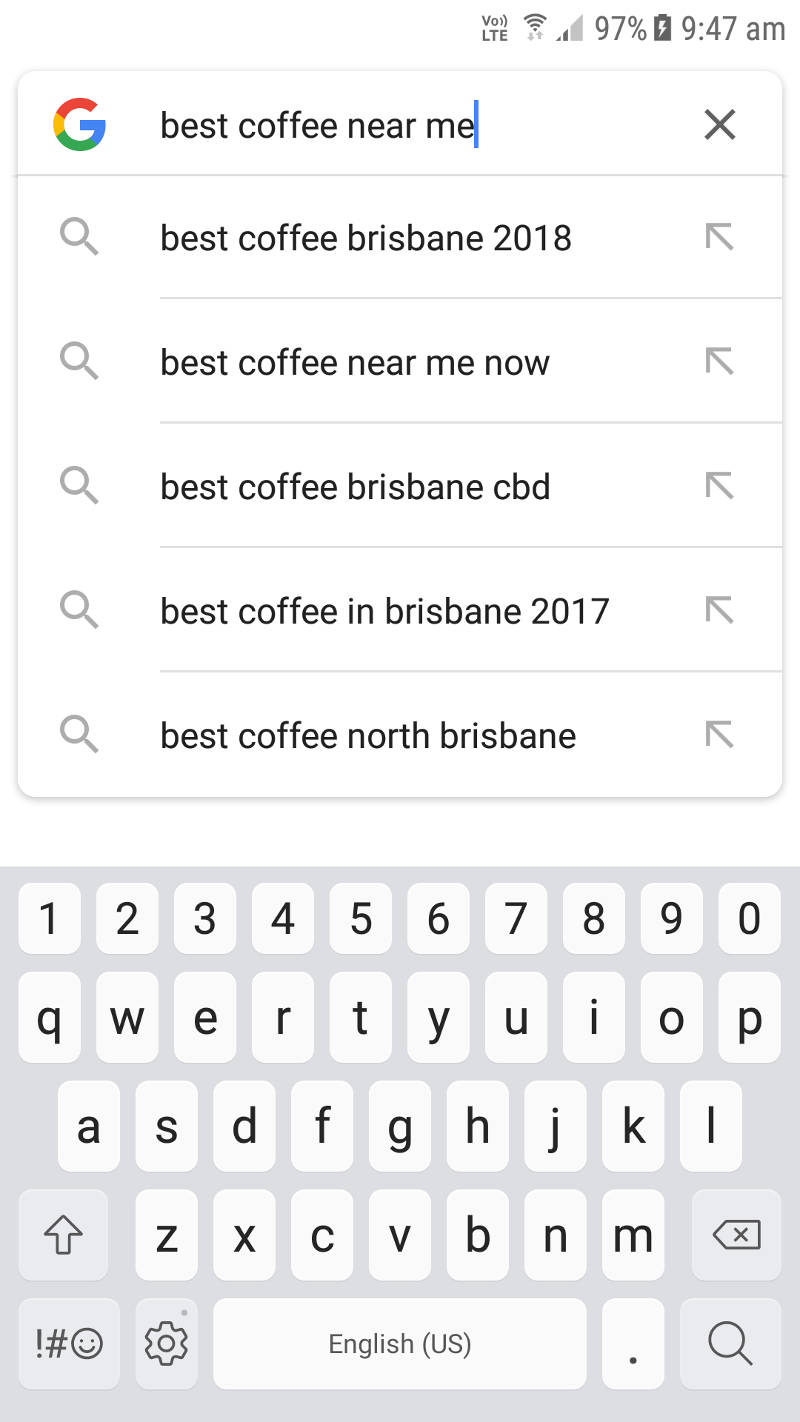Viewport: 800px width, 1422px height.
Task: Hit the keyboard search key
Action: click(729, 1343)
